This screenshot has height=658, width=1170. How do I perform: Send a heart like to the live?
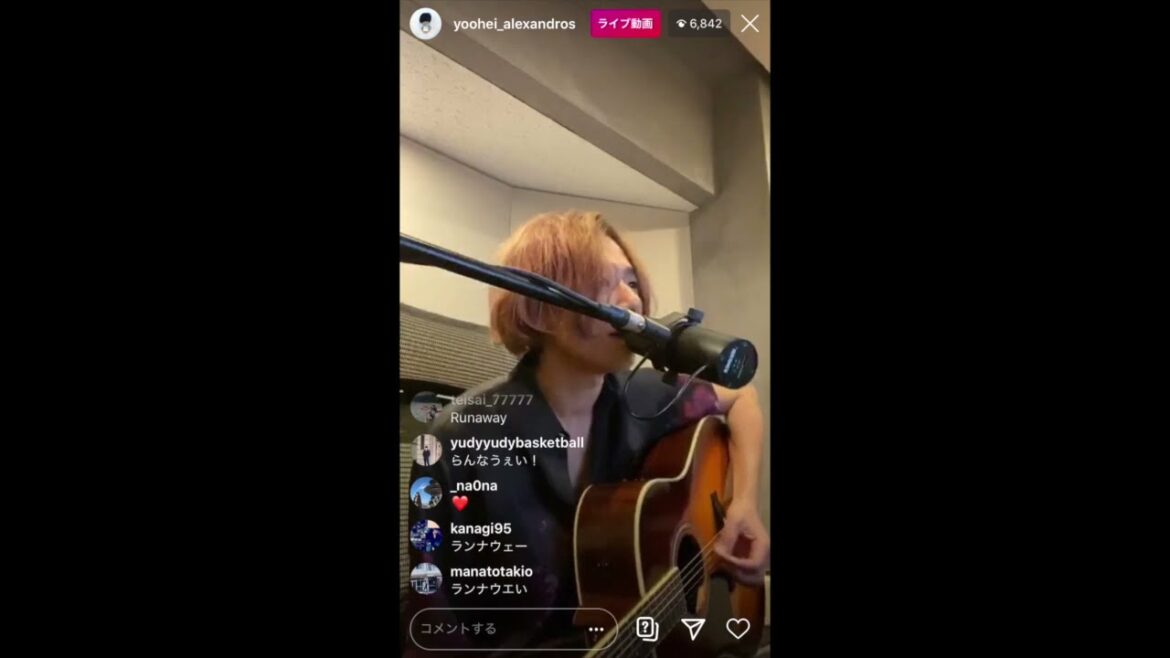point(738,628)
